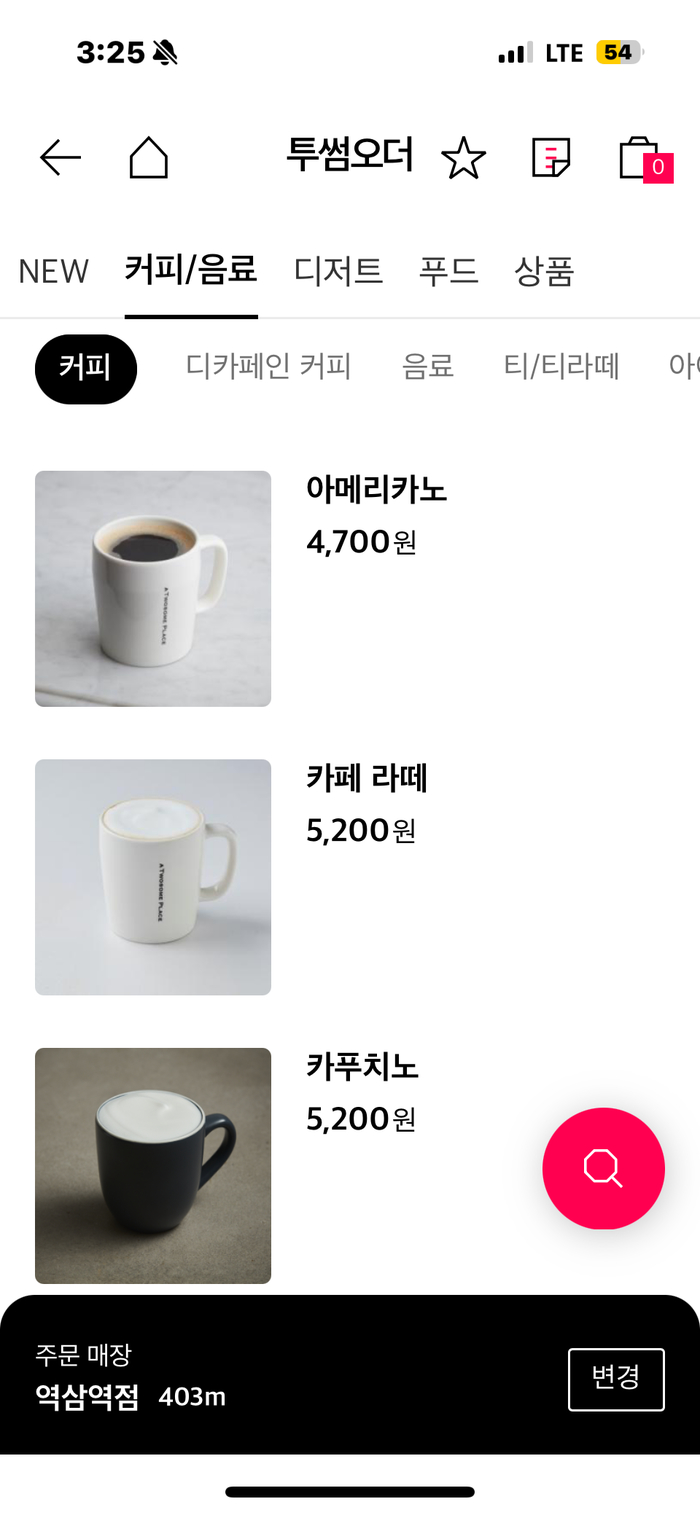Open the order history receipt icon
Viewport: 700px width, 1515px height.
coord(550,158)
